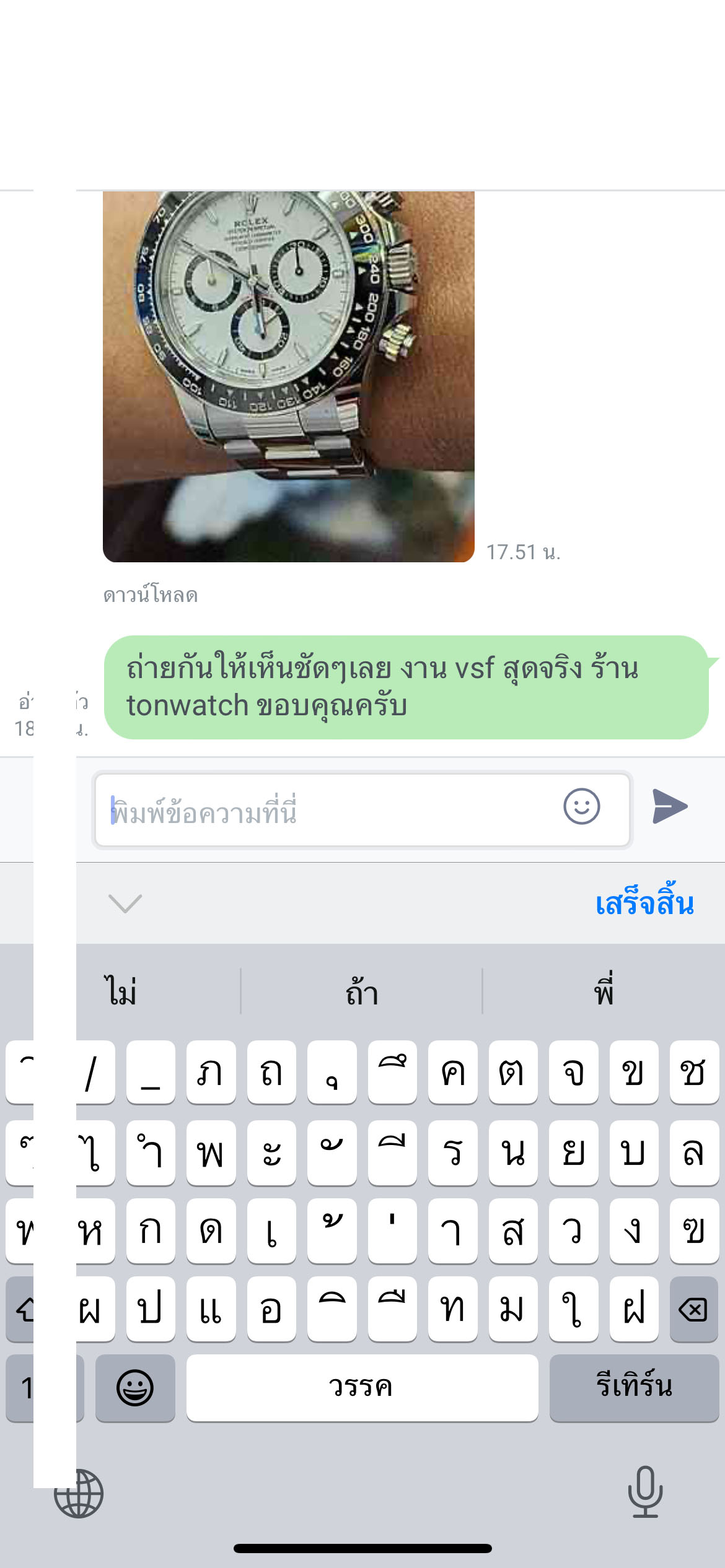This screenshot has width=725, height=1568.
Task: Insert a space with the วรรค key
Action: click(x=362, y=1388)
